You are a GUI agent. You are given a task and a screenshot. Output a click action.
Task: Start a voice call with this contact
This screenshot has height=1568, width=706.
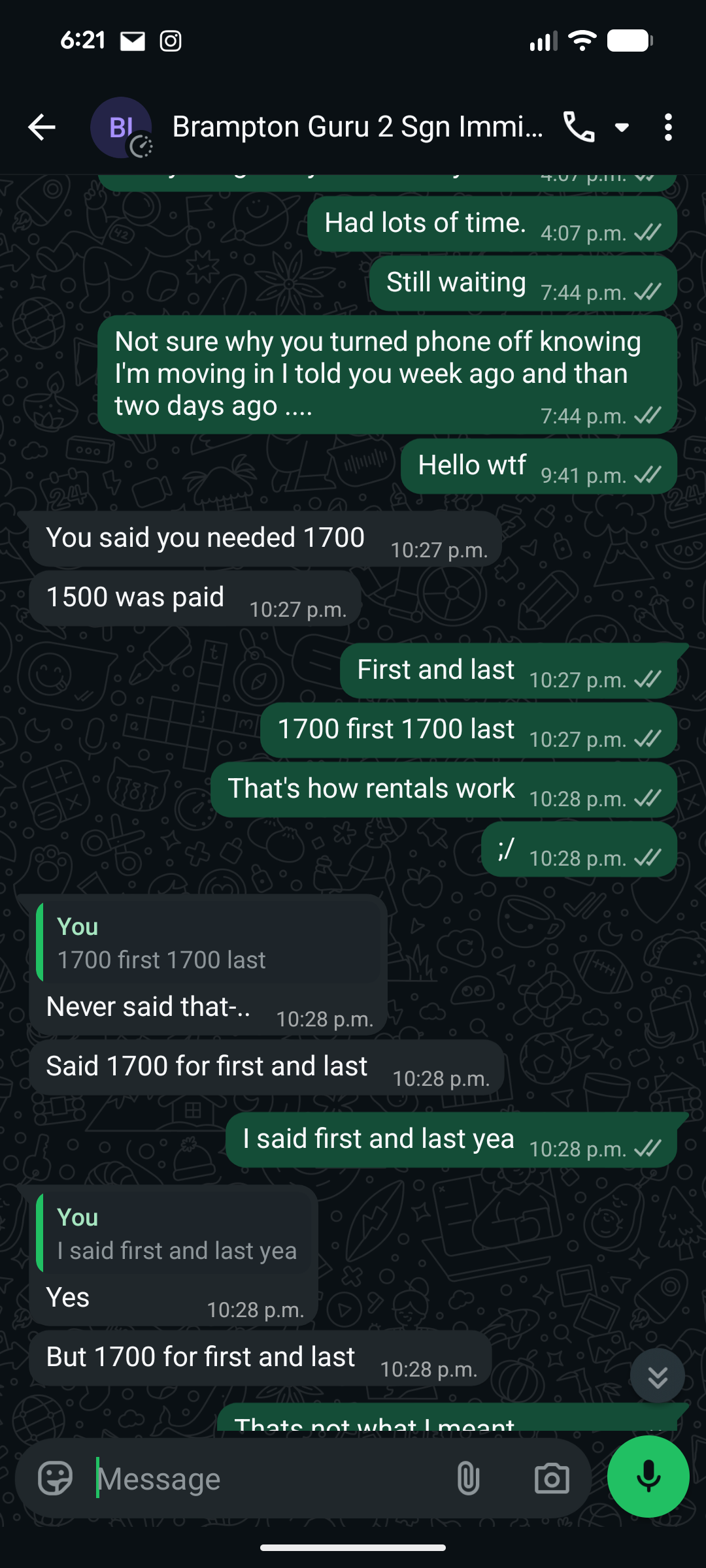pos(579,127)
